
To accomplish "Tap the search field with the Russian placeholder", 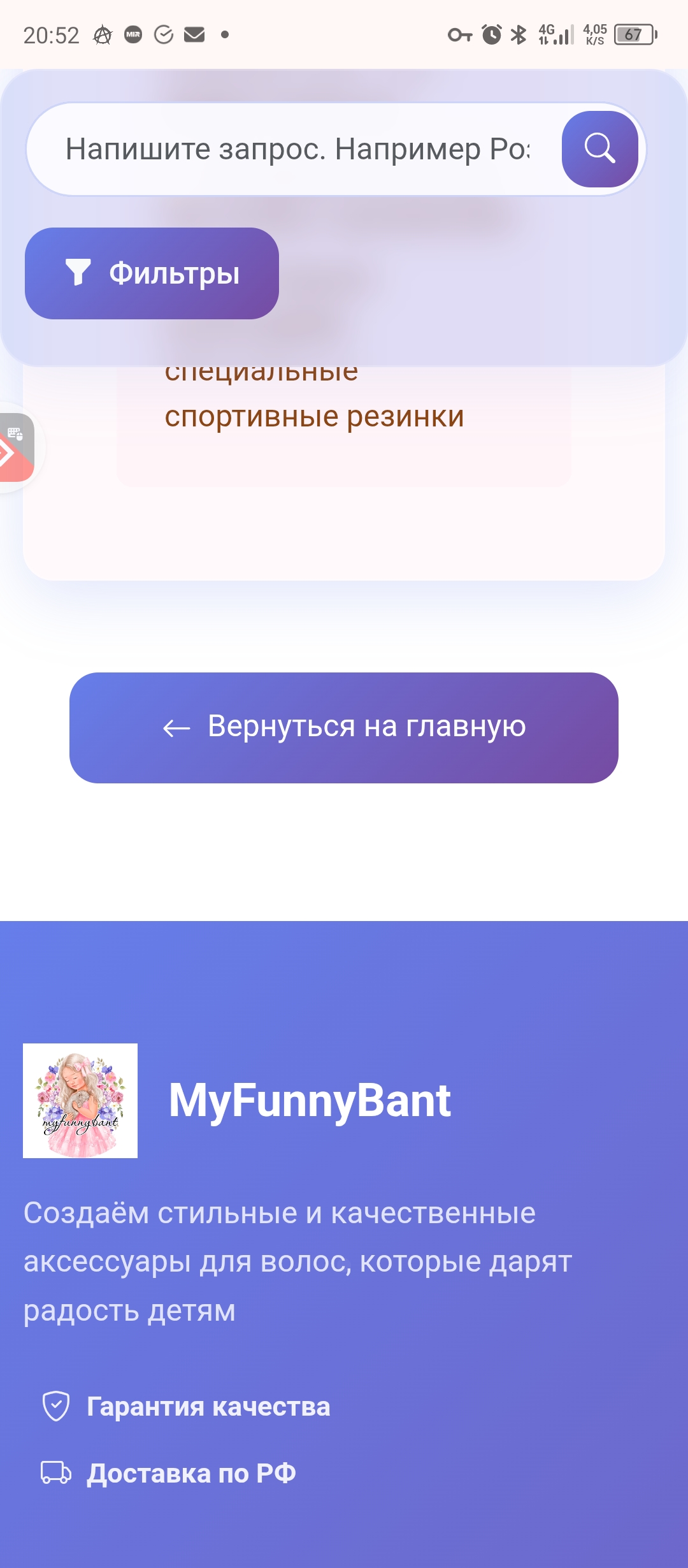I will coord(297,149).
